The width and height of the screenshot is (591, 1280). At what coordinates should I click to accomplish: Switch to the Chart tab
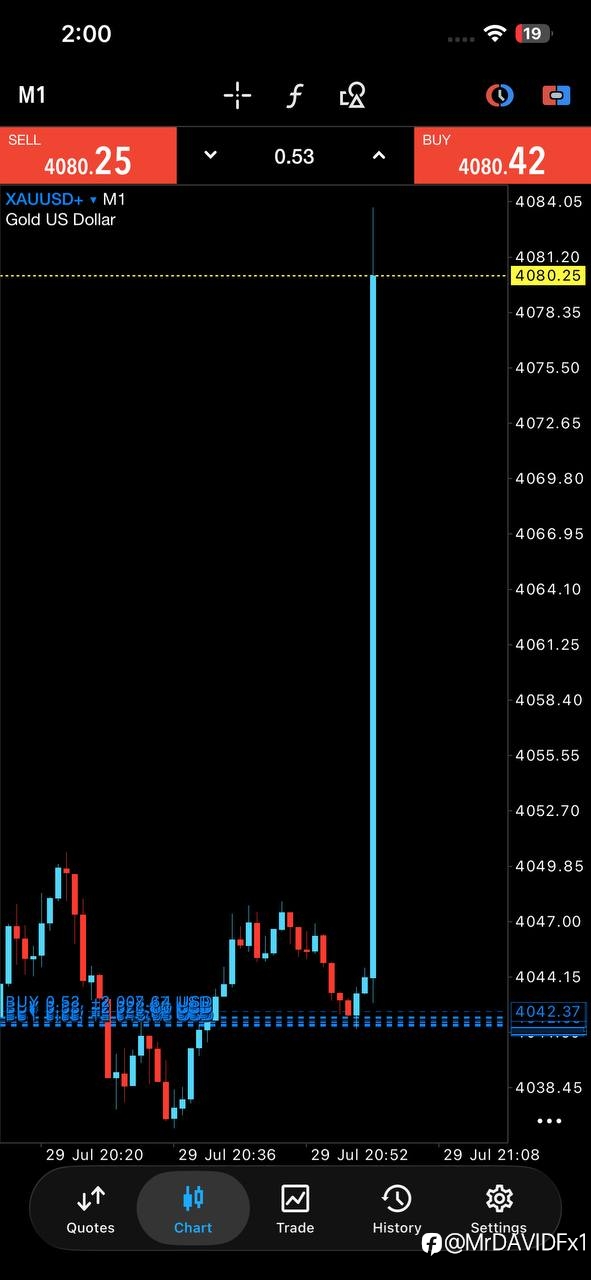[x=193, y=1209]
